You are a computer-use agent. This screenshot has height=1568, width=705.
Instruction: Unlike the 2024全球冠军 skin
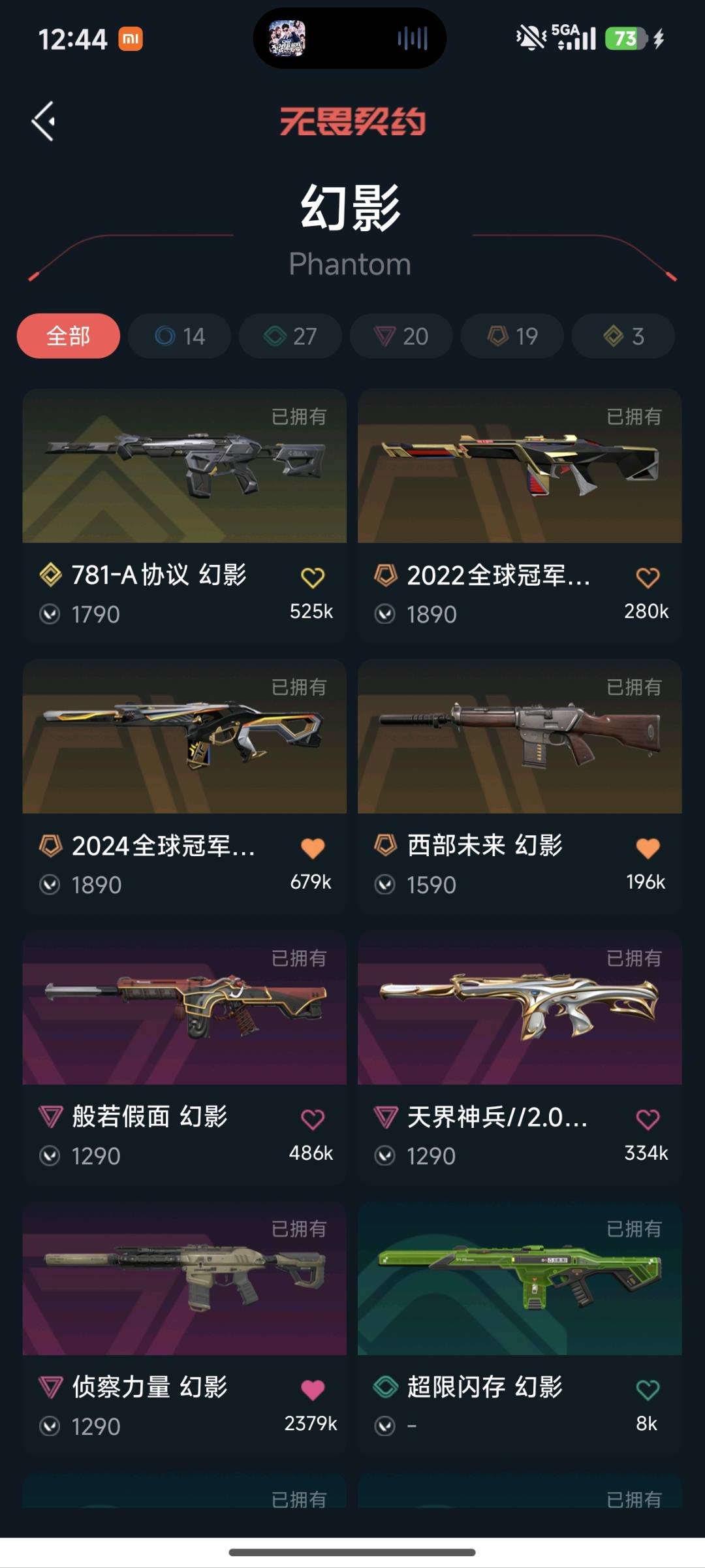pos(313,848)
